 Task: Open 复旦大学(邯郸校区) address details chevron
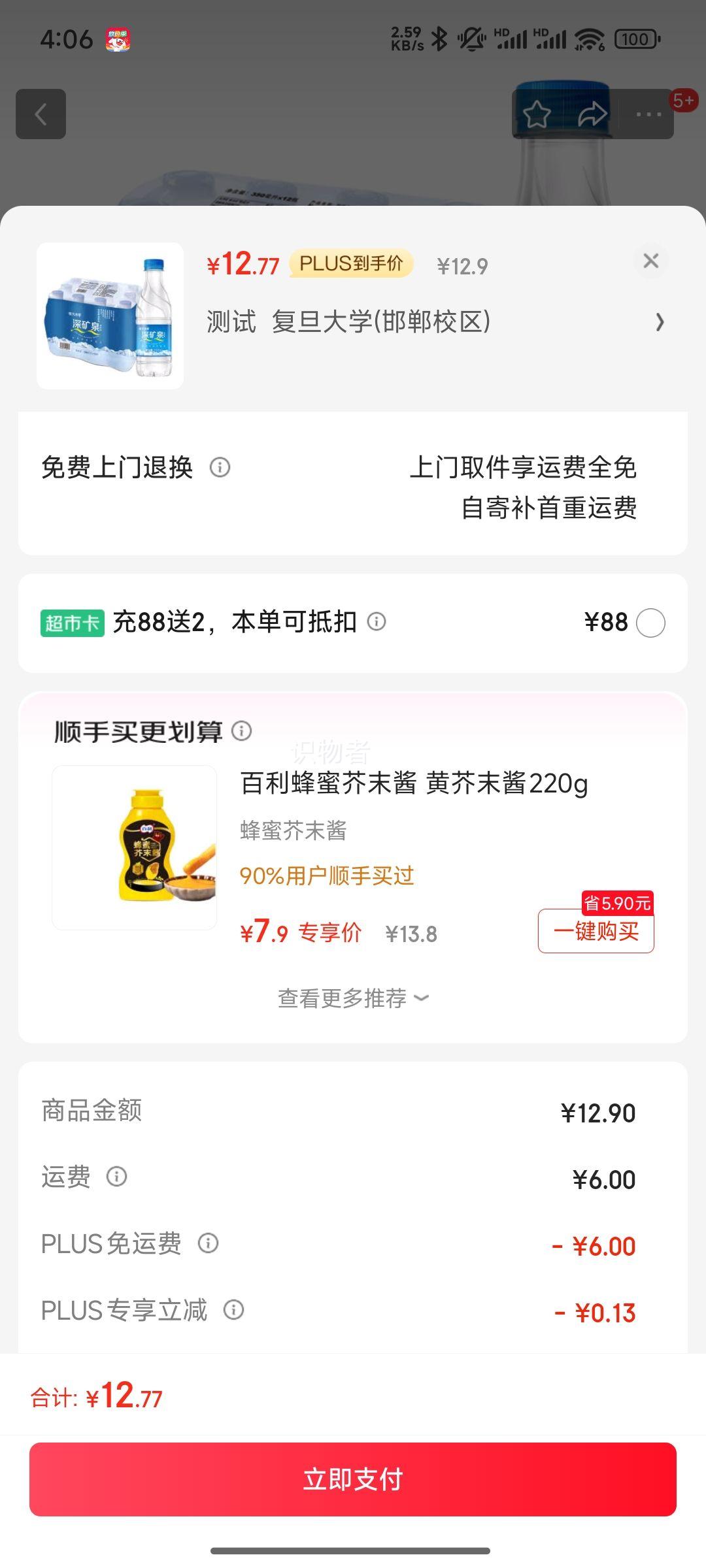pos(660,321)
